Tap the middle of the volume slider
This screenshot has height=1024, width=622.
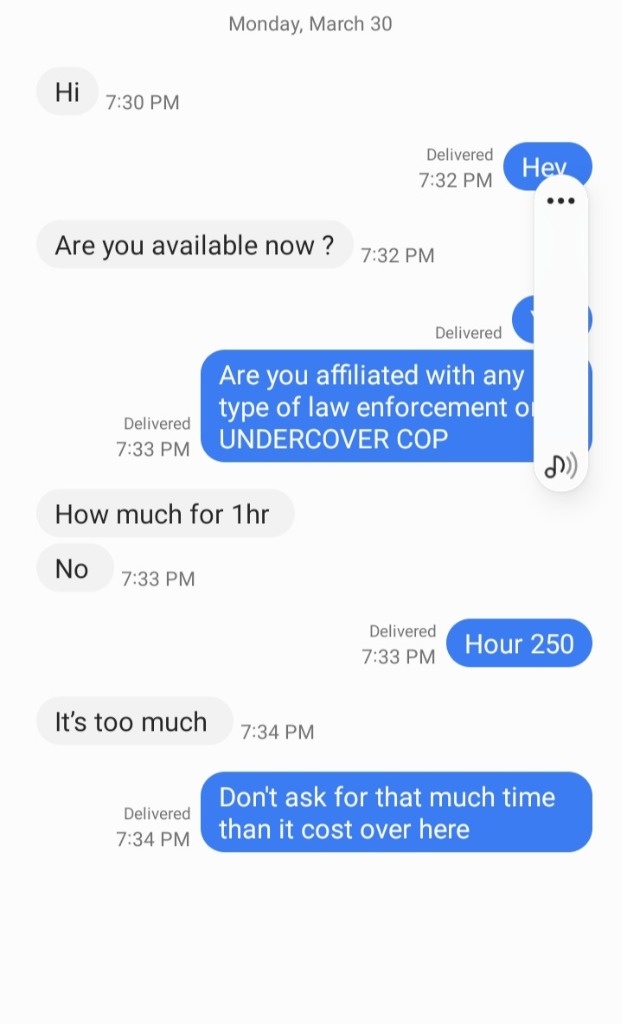[561, 333]
